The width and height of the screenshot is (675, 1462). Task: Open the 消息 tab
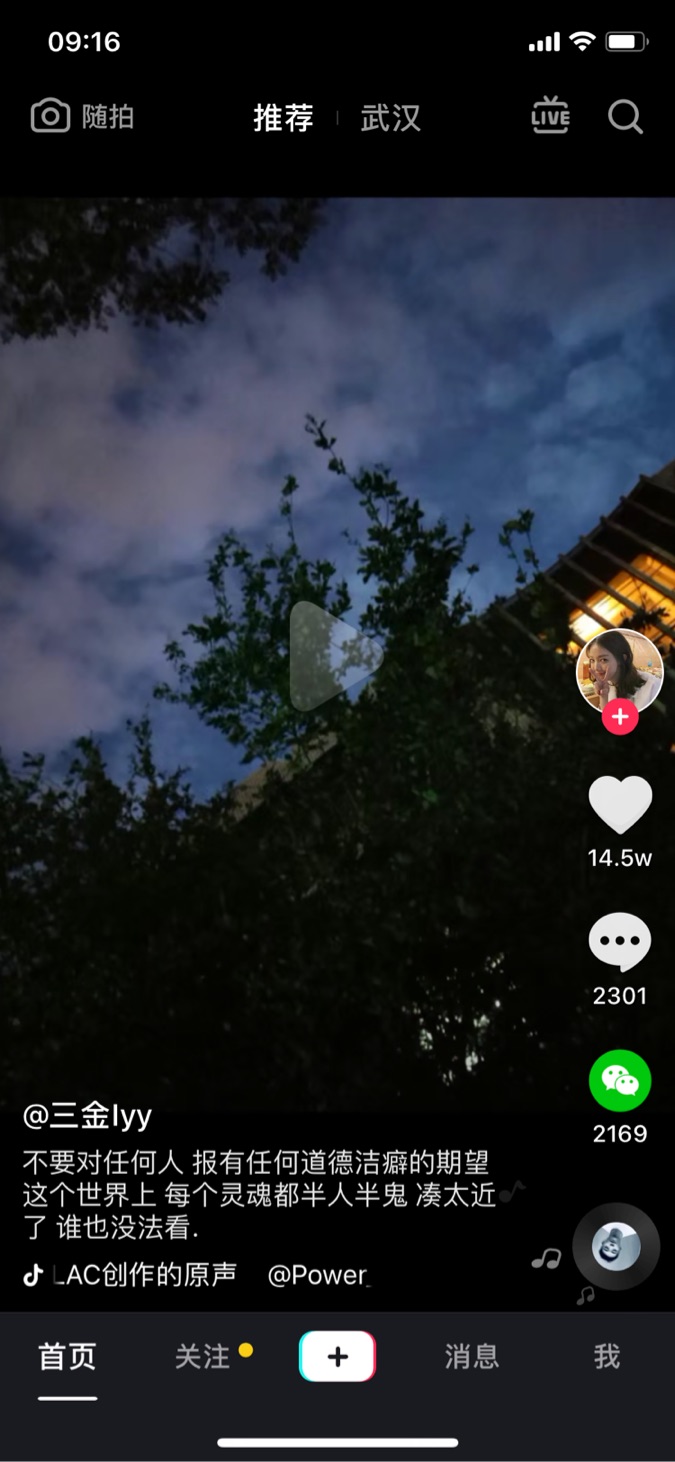click(x=472, y=1357)
